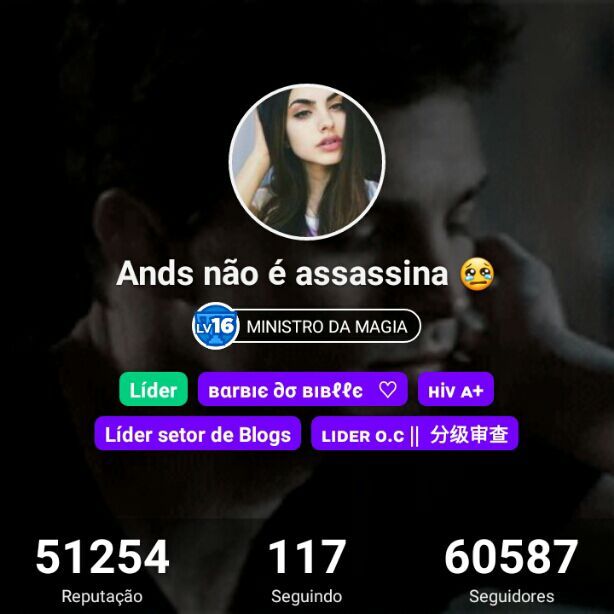Tap the HIV A+ title chip
The image size is (614, 614).
click(x=455, y=390)
